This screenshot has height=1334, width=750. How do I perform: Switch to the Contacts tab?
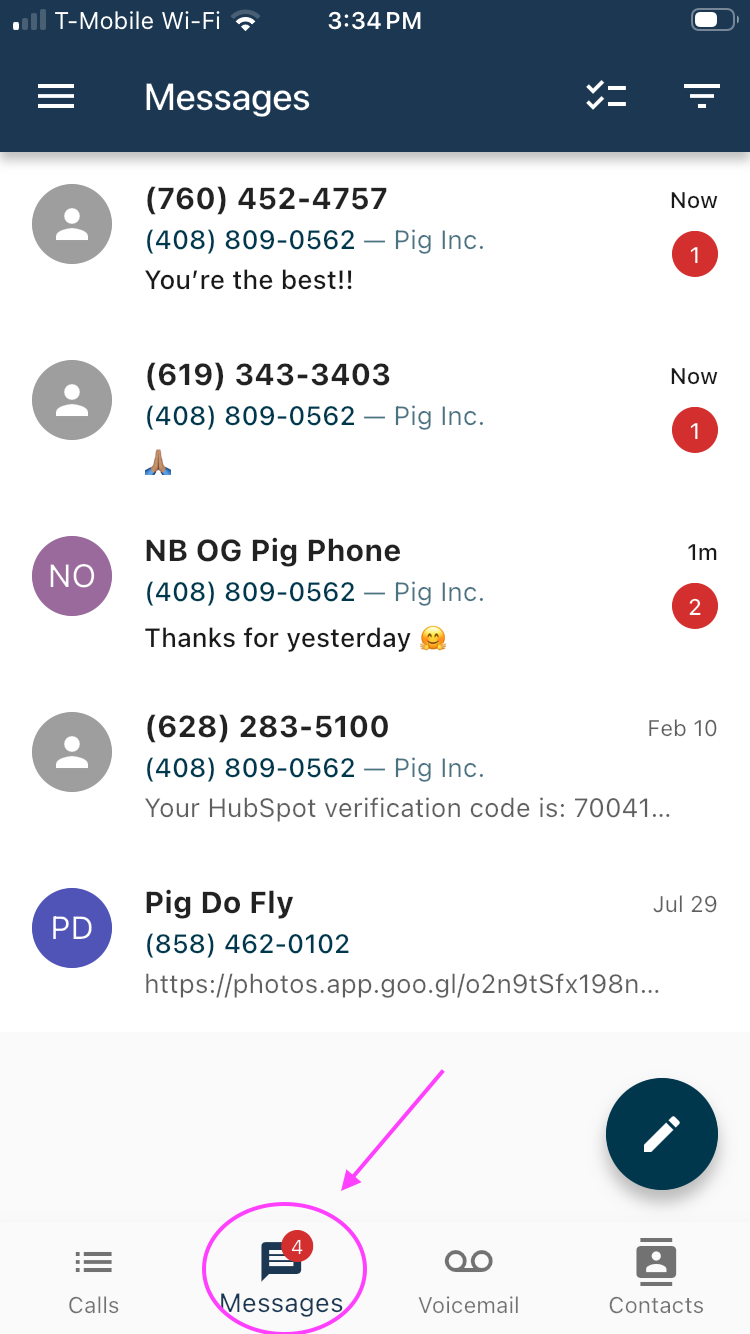tap(656, 1279)
